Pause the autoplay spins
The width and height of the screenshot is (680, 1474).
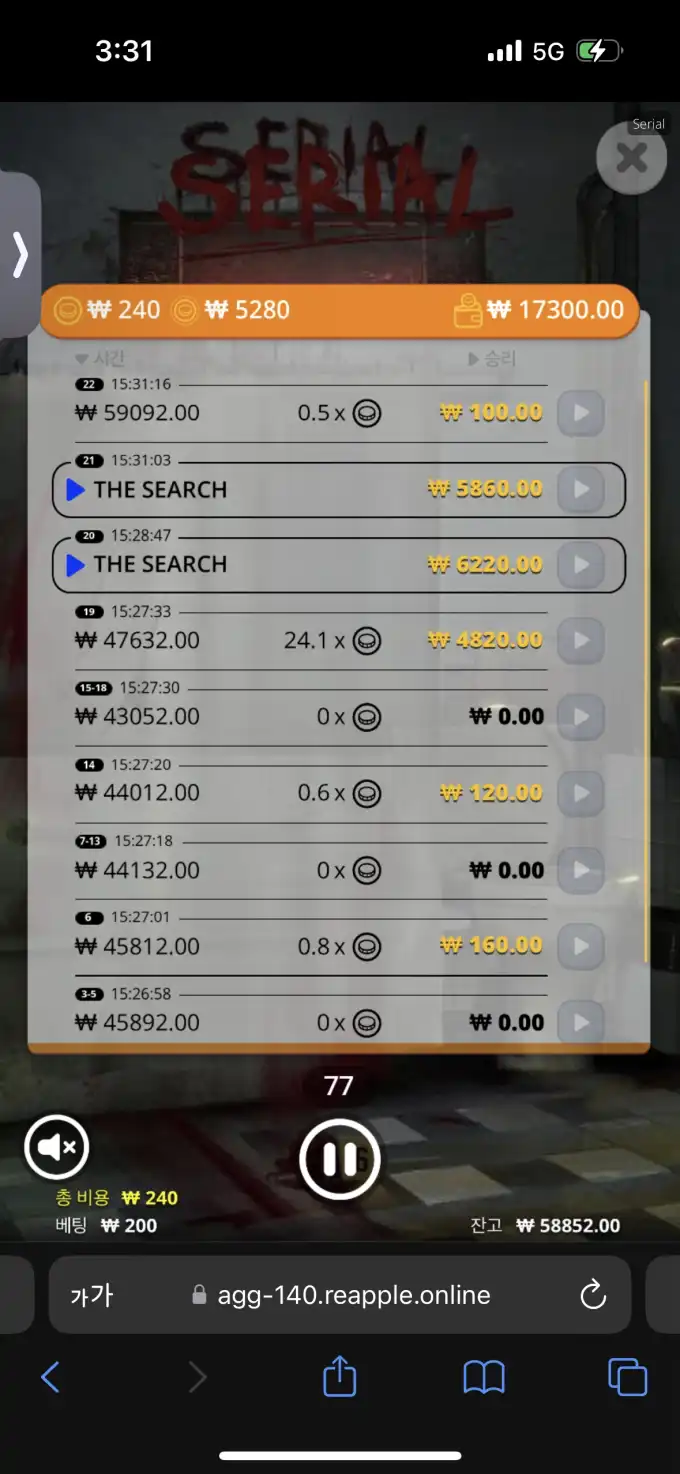339,1159
